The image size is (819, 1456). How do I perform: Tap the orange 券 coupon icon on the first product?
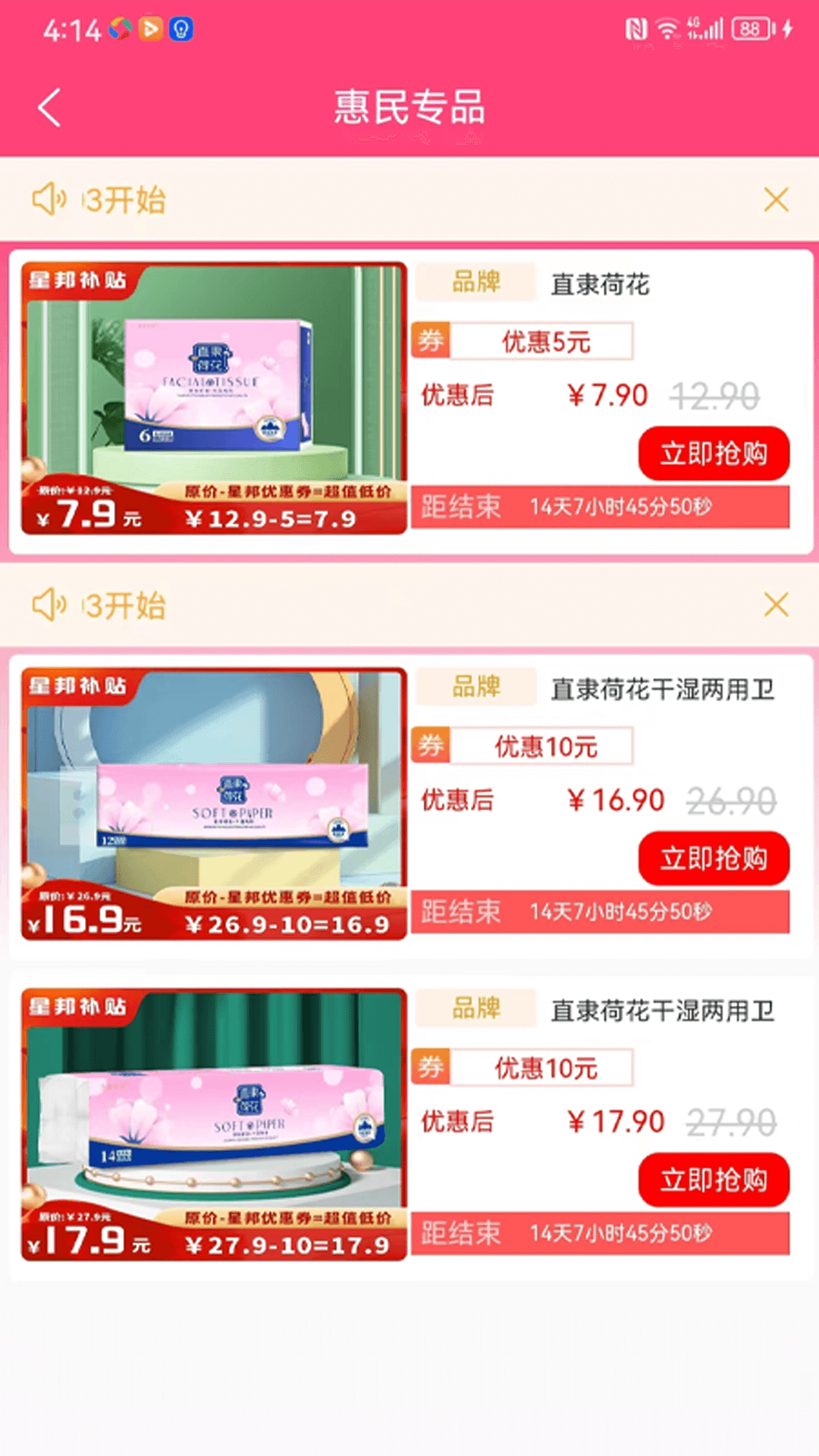[429, 340]
